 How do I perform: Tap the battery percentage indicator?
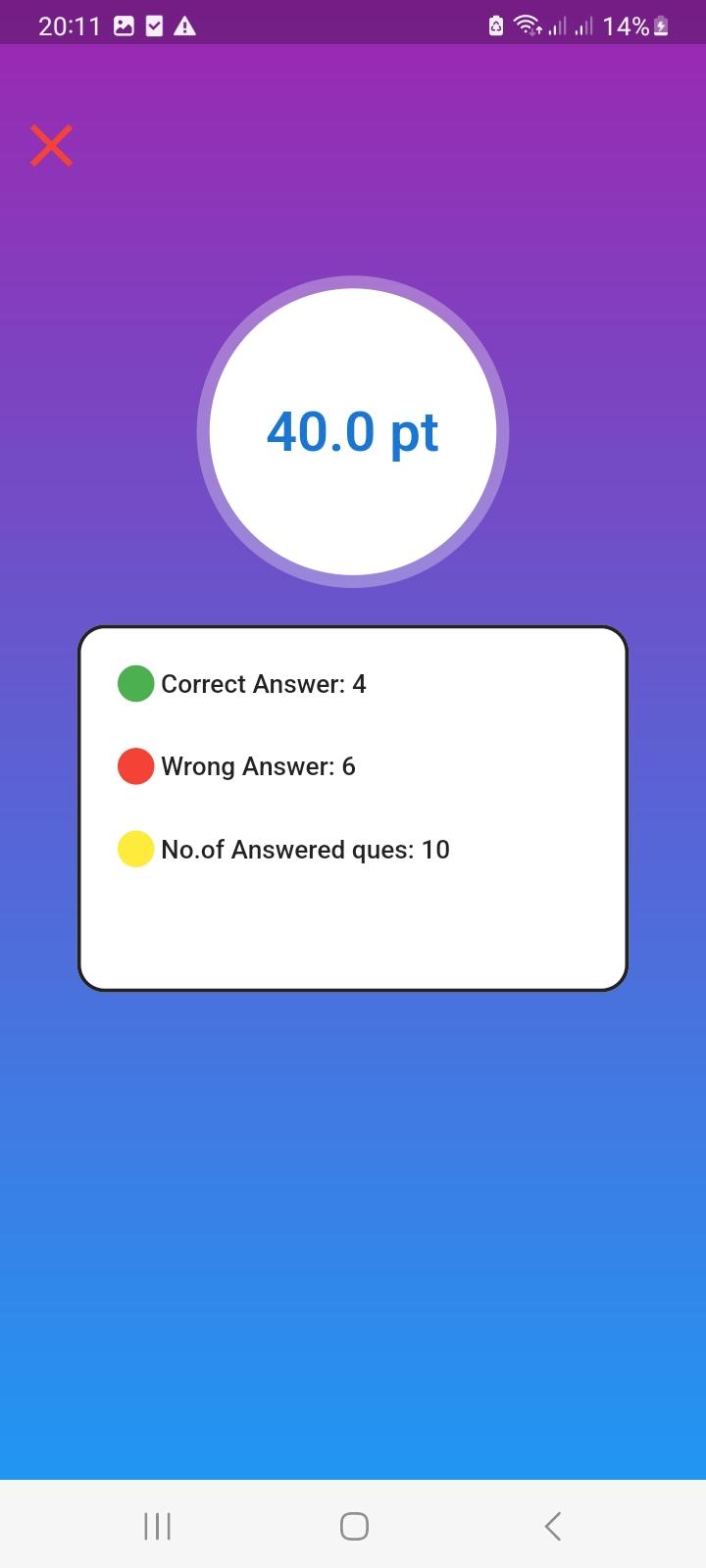coord(626,25)
